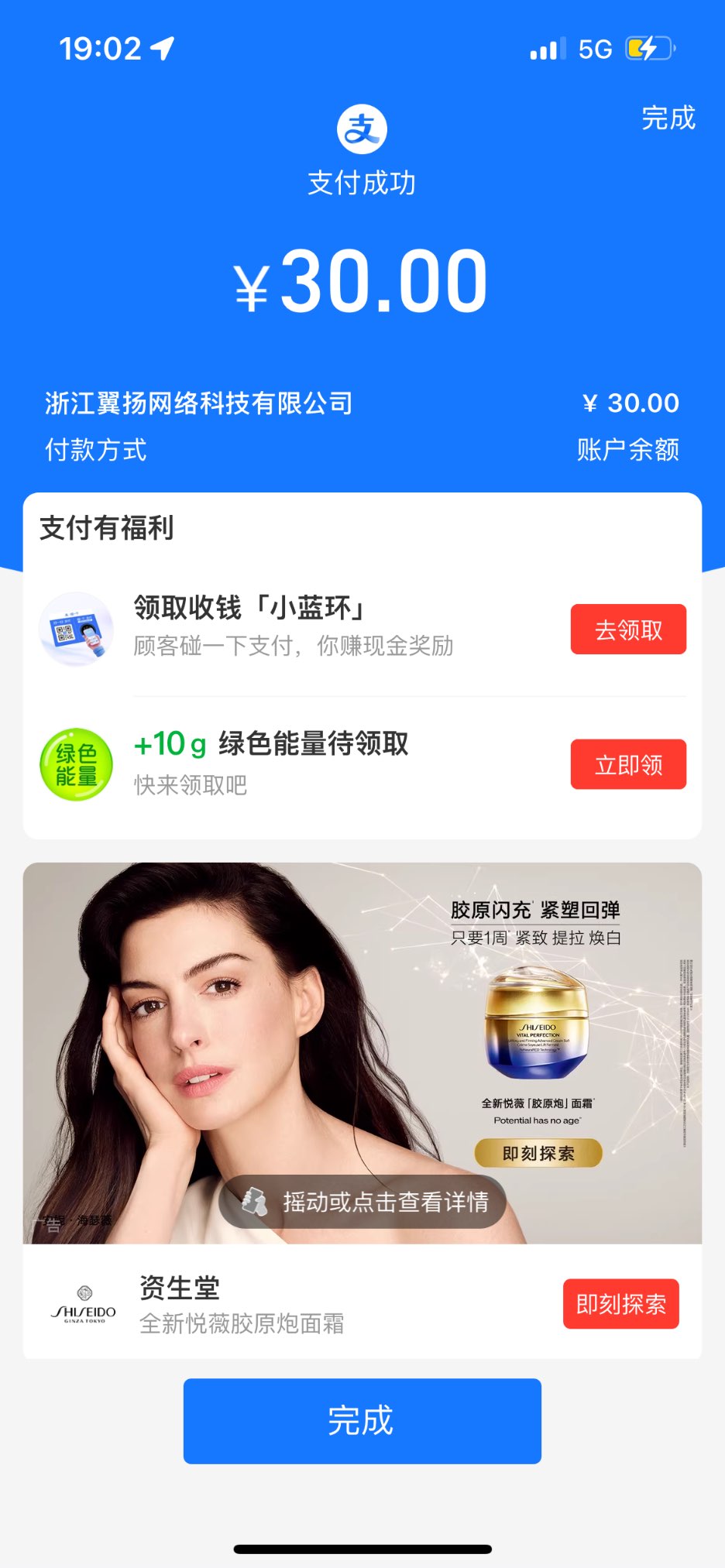Open the Shiseido cream ad banner
This screenshot has height=1568, width=725.
(x=362, y=1052)
